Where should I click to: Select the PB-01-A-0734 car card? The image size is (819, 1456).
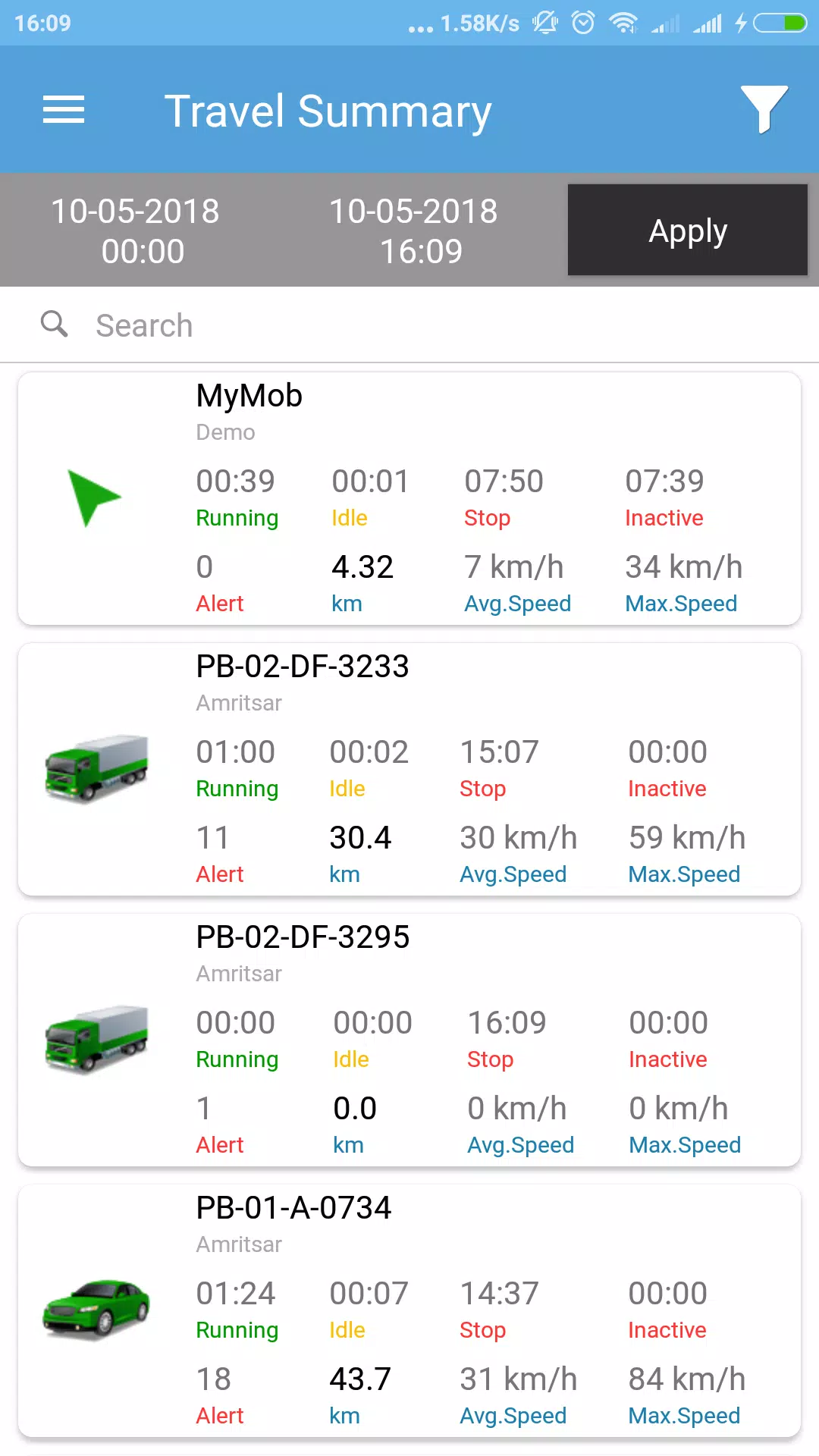[x=409, y=1310]
